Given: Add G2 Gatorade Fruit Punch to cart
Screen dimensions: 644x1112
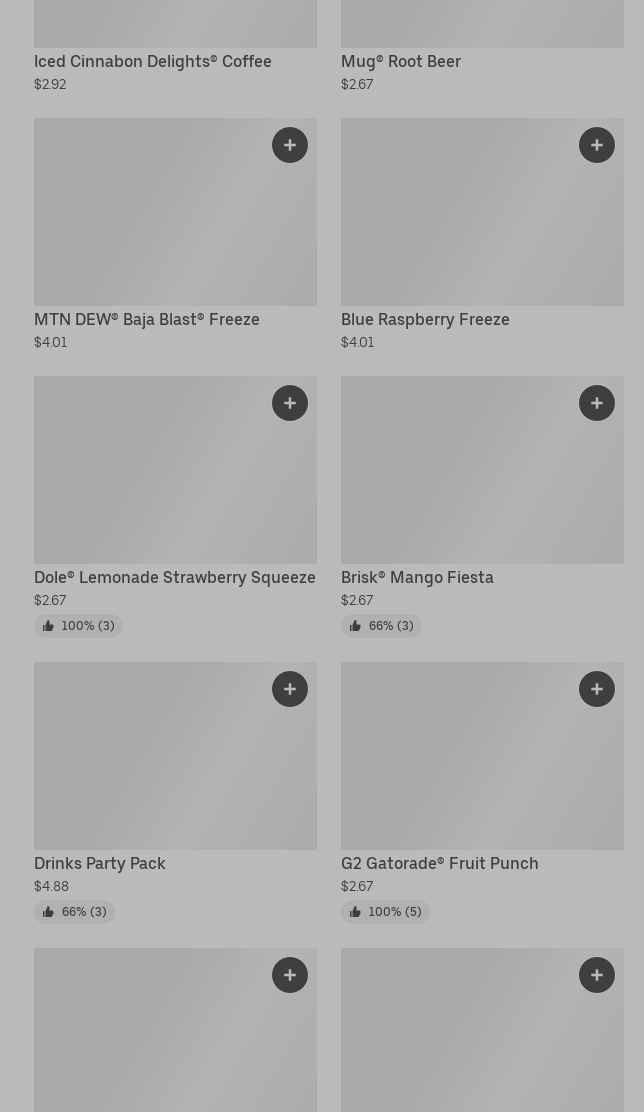Looking at the screenshot, I should 597,689.
